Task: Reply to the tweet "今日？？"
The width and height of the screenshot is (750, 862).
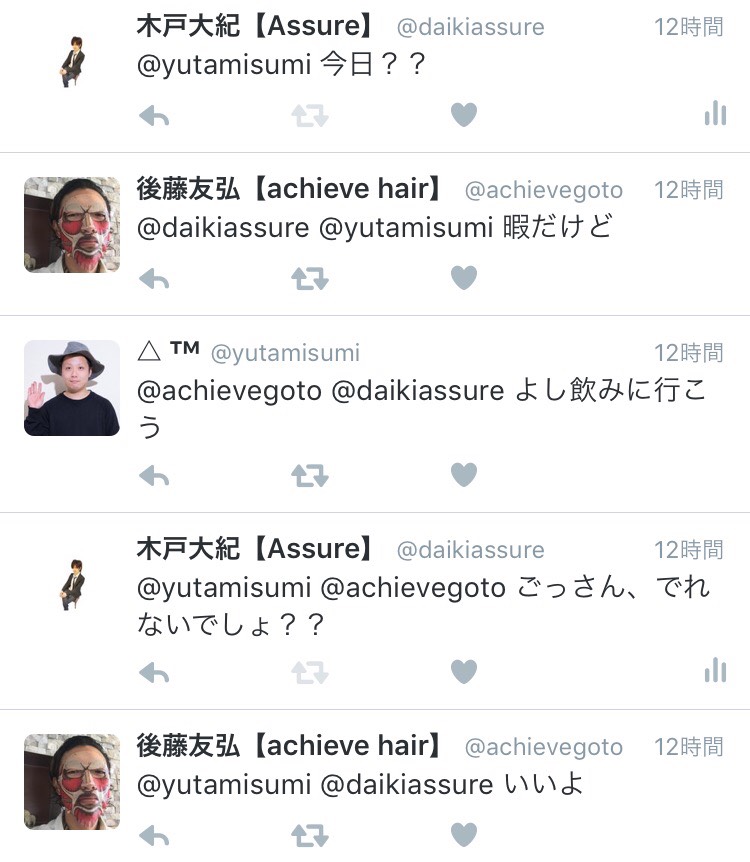Action: click(x=154, y=116)
